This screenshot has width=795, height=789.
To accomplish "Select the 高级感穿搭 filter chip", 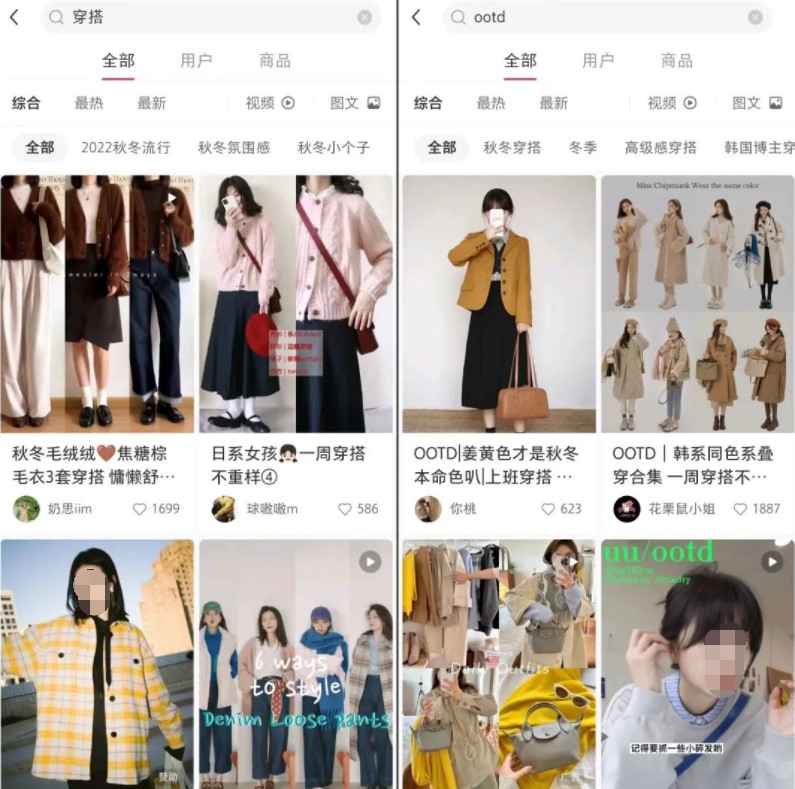I will (x=660, y=147).
